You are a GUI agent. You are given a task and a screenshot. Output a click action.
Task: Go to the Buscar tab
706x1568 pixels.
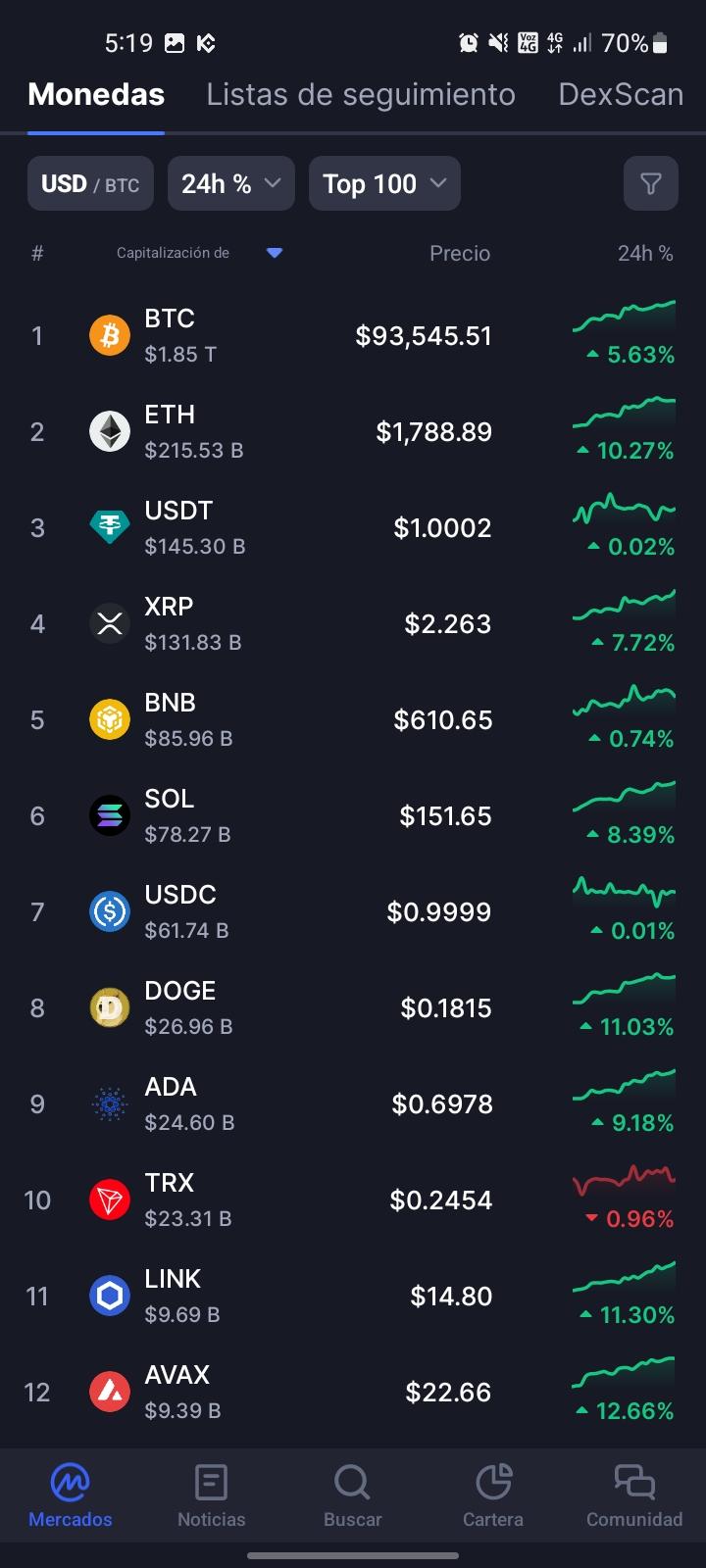[x=352, y=1496]
